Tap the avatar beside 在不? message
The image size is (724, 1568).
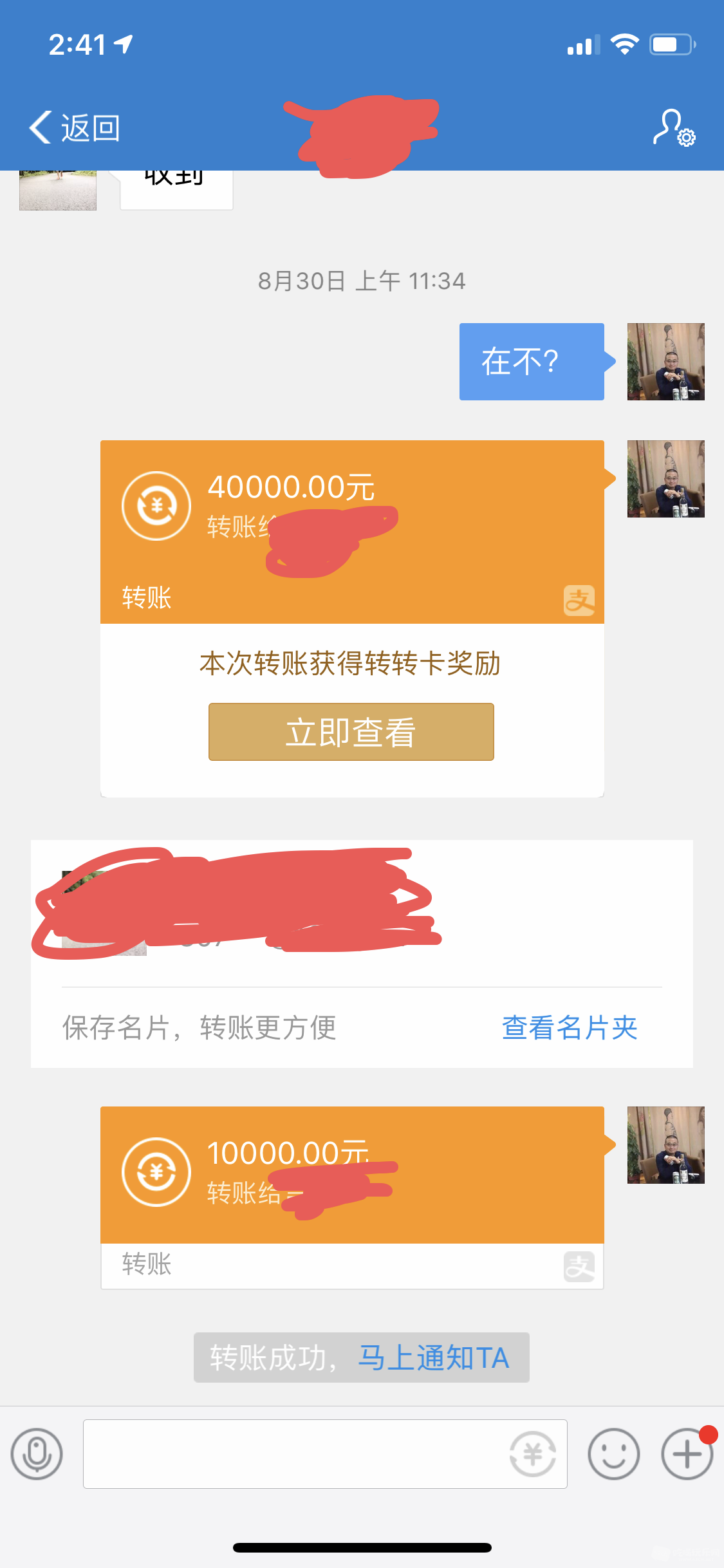click(x=665, y=362)
